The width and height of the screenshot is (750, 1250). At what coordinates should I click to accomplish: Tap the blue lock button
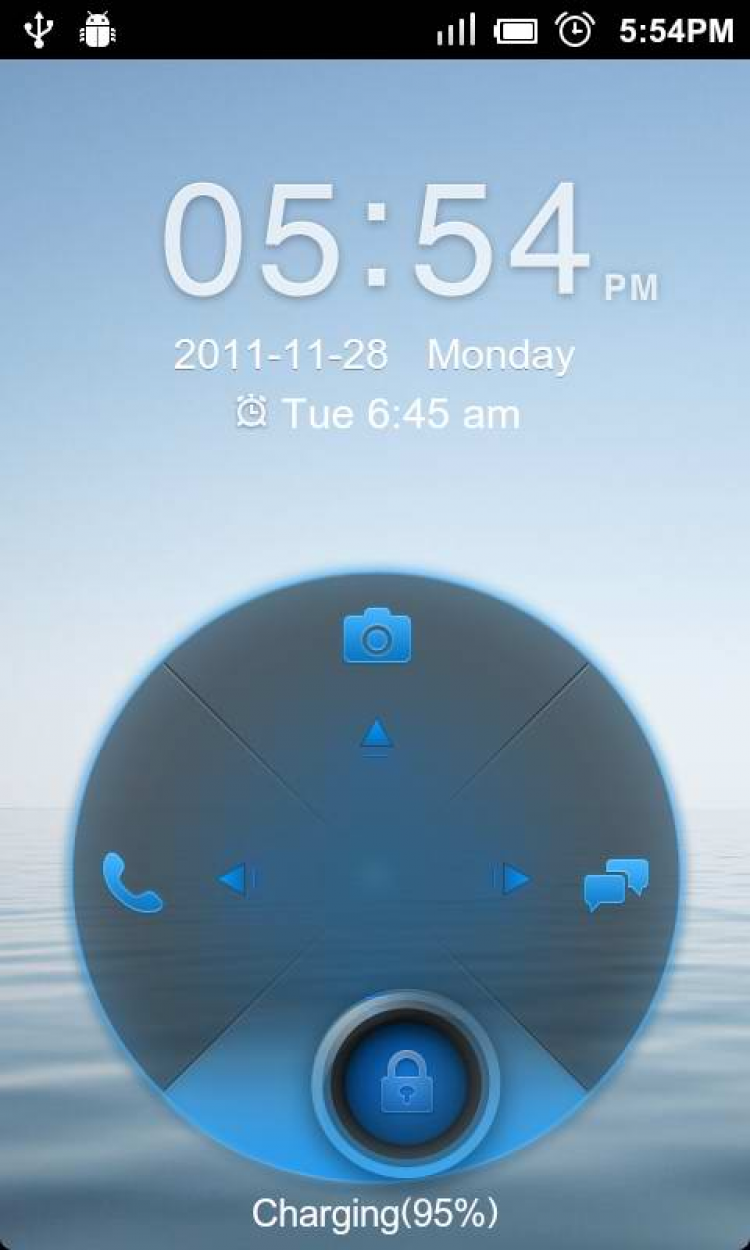[x=406, y=1085]
